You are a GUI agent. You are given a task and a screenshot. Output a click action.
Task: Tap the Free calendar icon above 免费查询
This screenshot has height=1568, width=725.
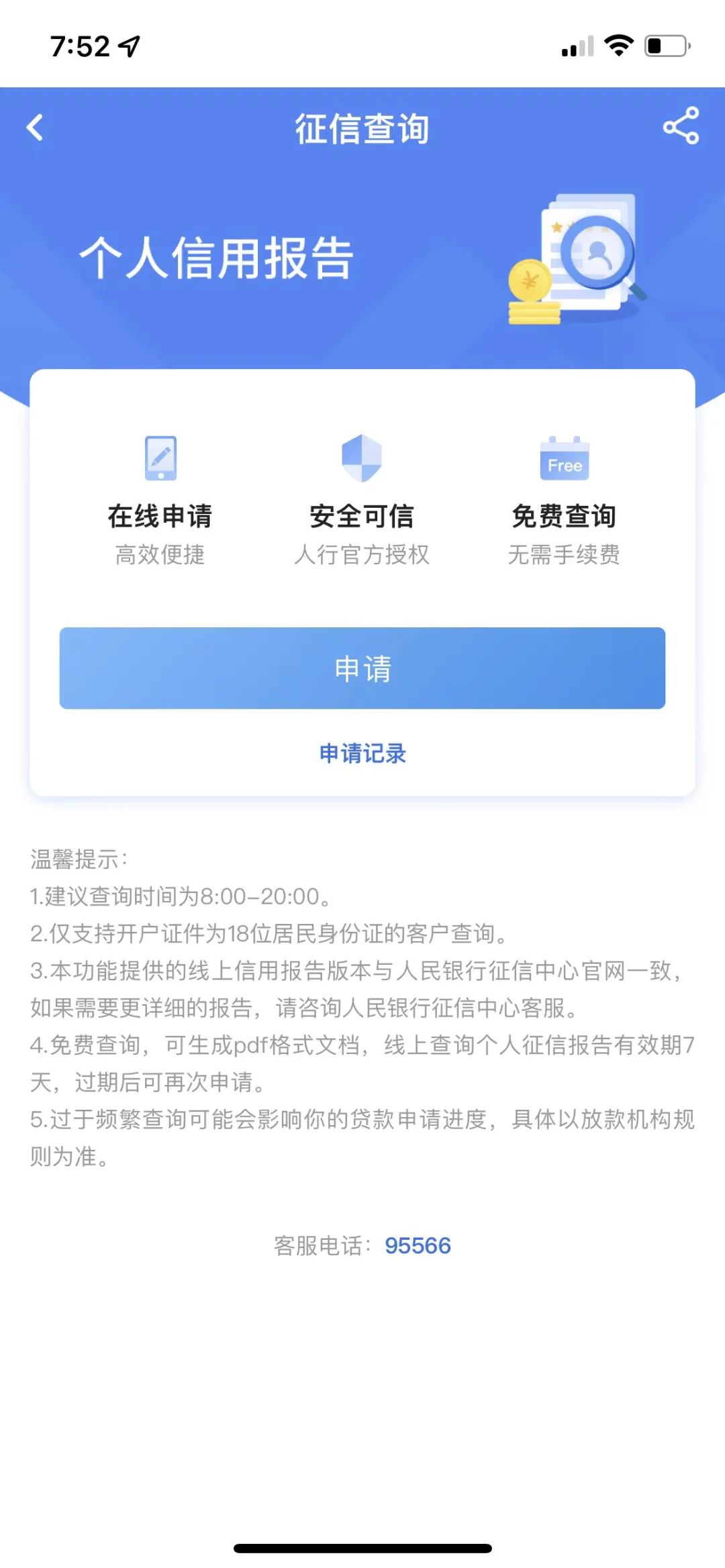[x=565, y=458]
